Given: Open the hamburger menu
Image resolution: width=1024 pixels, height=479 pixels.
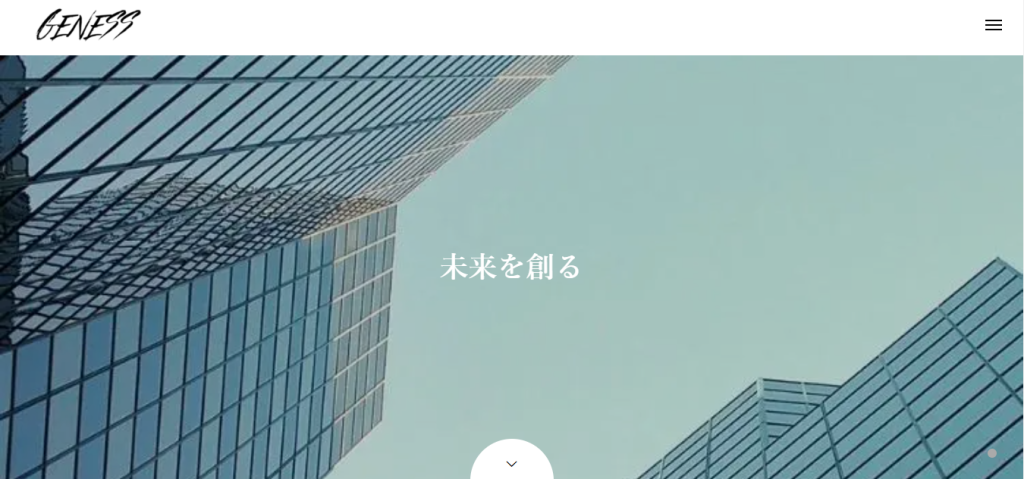Looking at the screenshot, I should click(993, 26).
